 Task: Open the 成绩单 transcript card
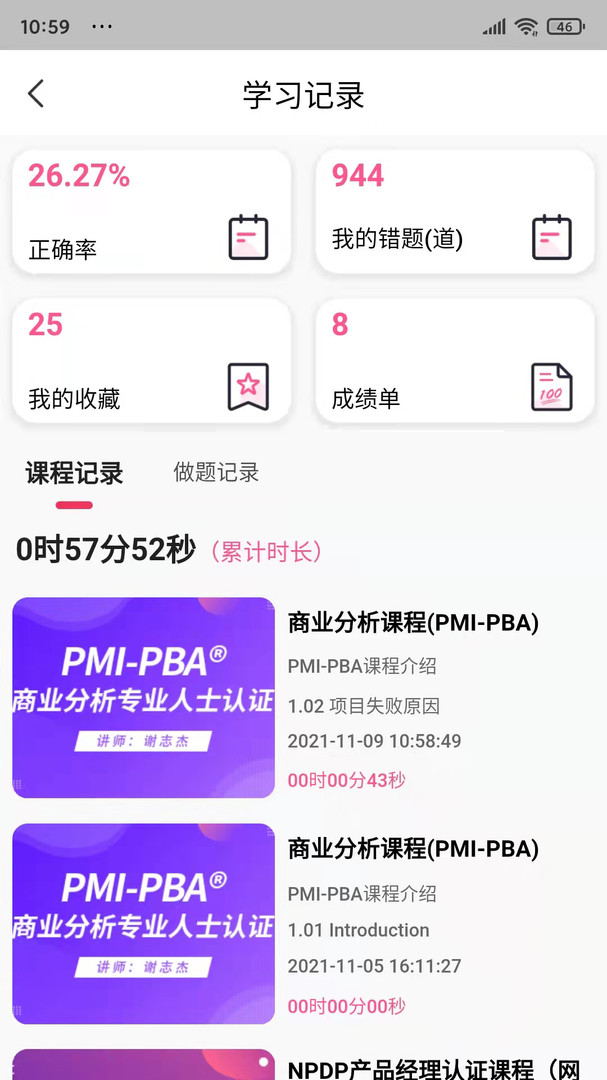coord(455,360)
